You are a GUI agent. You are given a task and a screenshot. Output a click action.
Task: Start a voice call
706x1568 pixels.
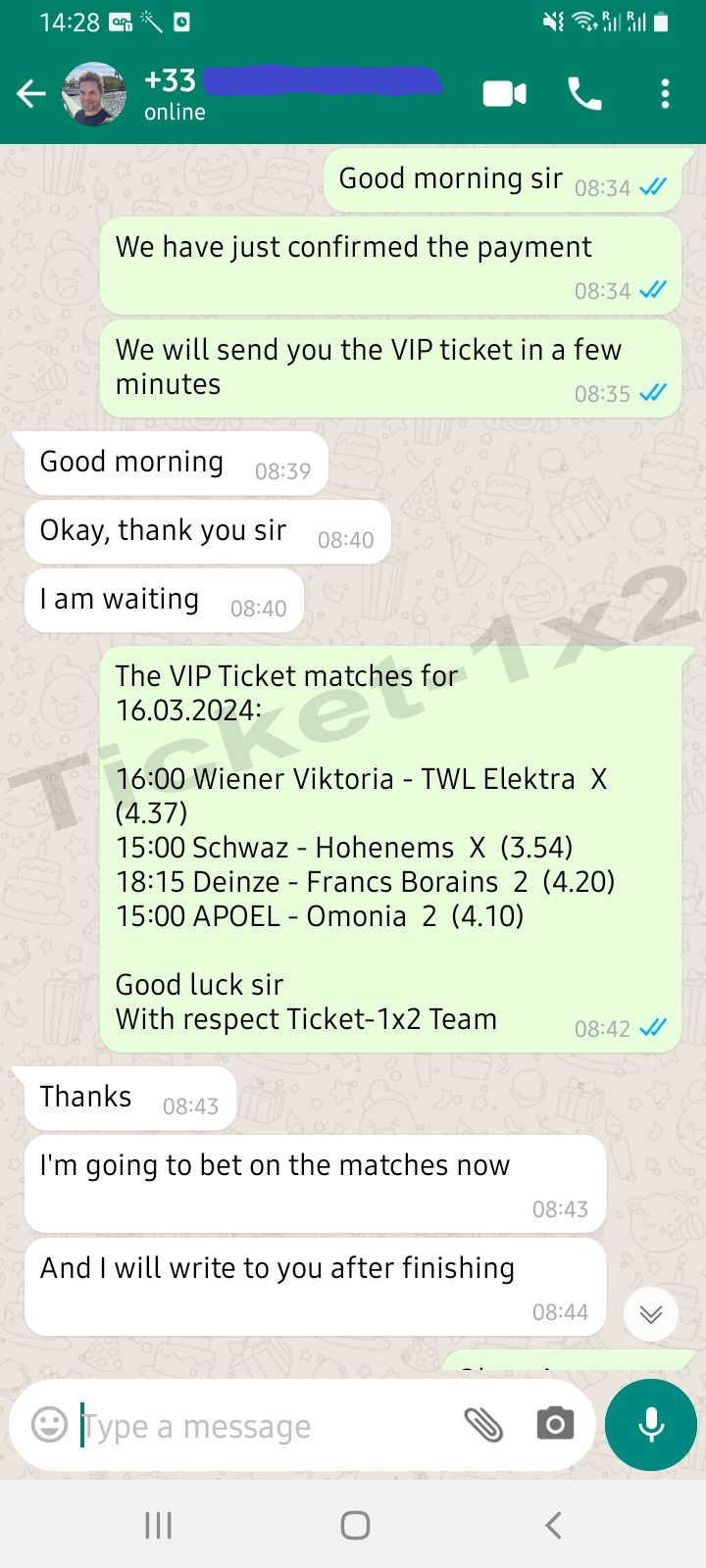[584, 94]
